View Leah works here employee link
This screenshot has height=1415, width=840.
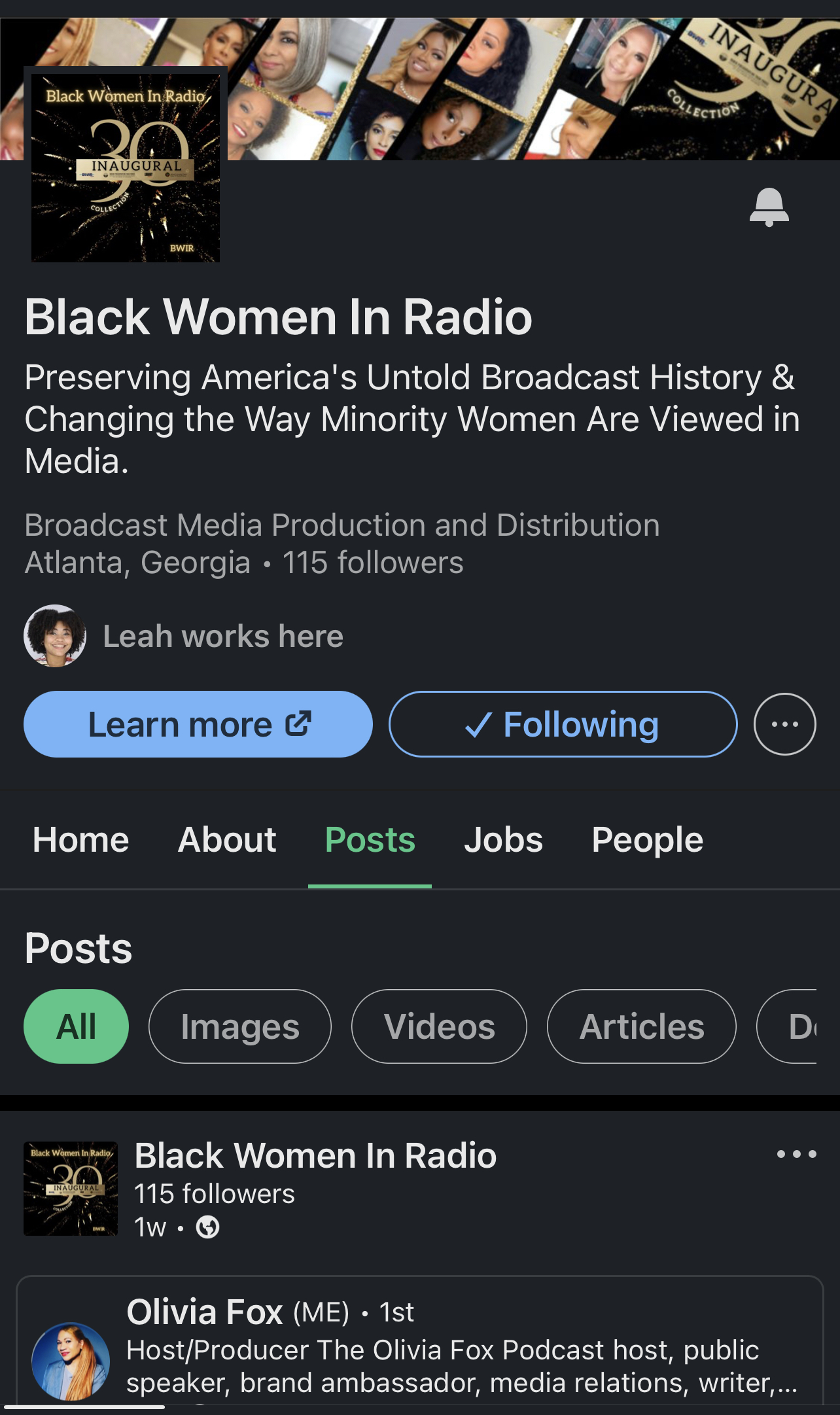(222, 637)
